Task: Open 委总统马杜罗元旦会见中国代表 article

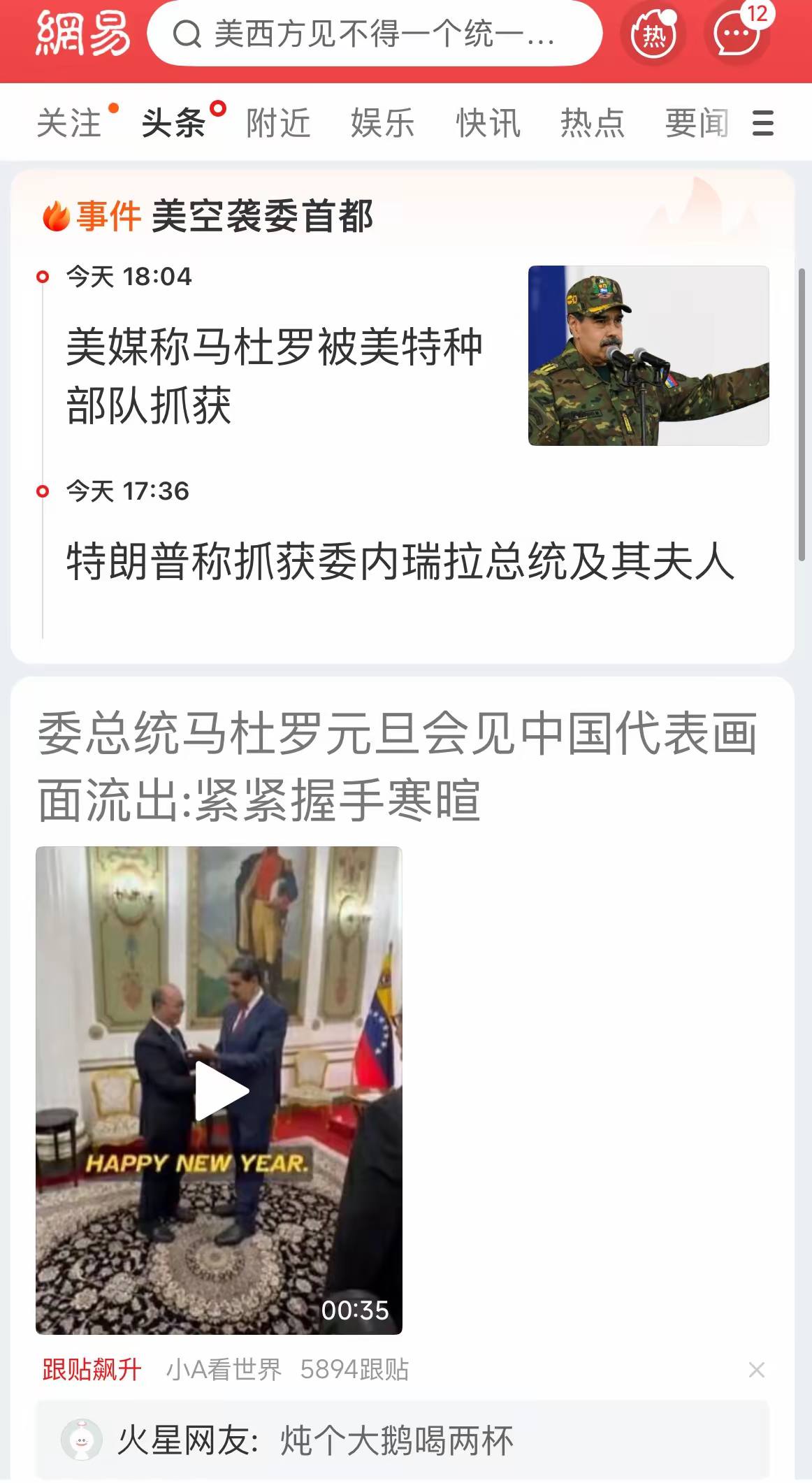Action: point(397,766)
